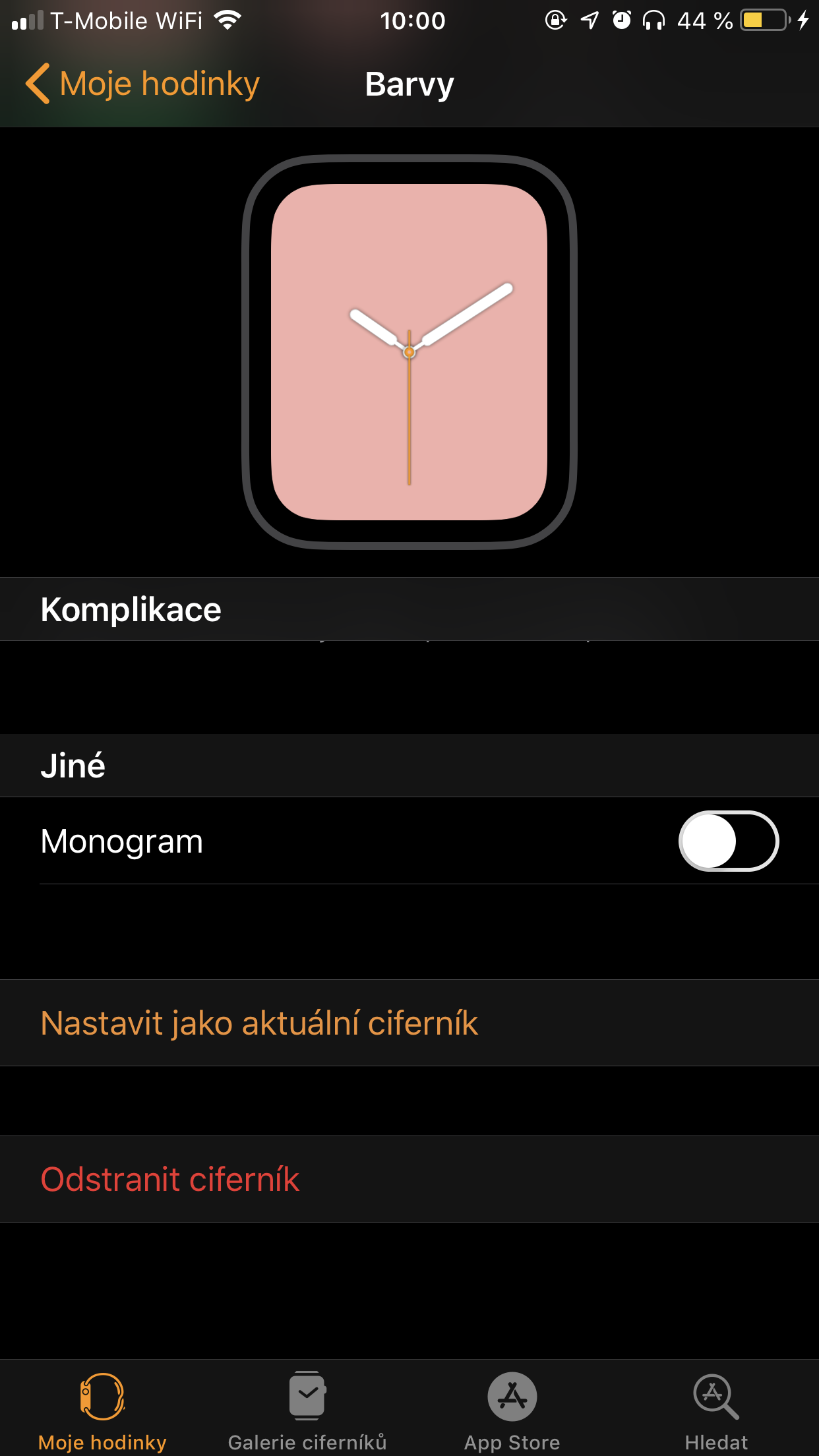The image size is (819, 1456).
Task: Select Nastavit jako aktuální ciferník
Action: click(x=259, y=1023)
